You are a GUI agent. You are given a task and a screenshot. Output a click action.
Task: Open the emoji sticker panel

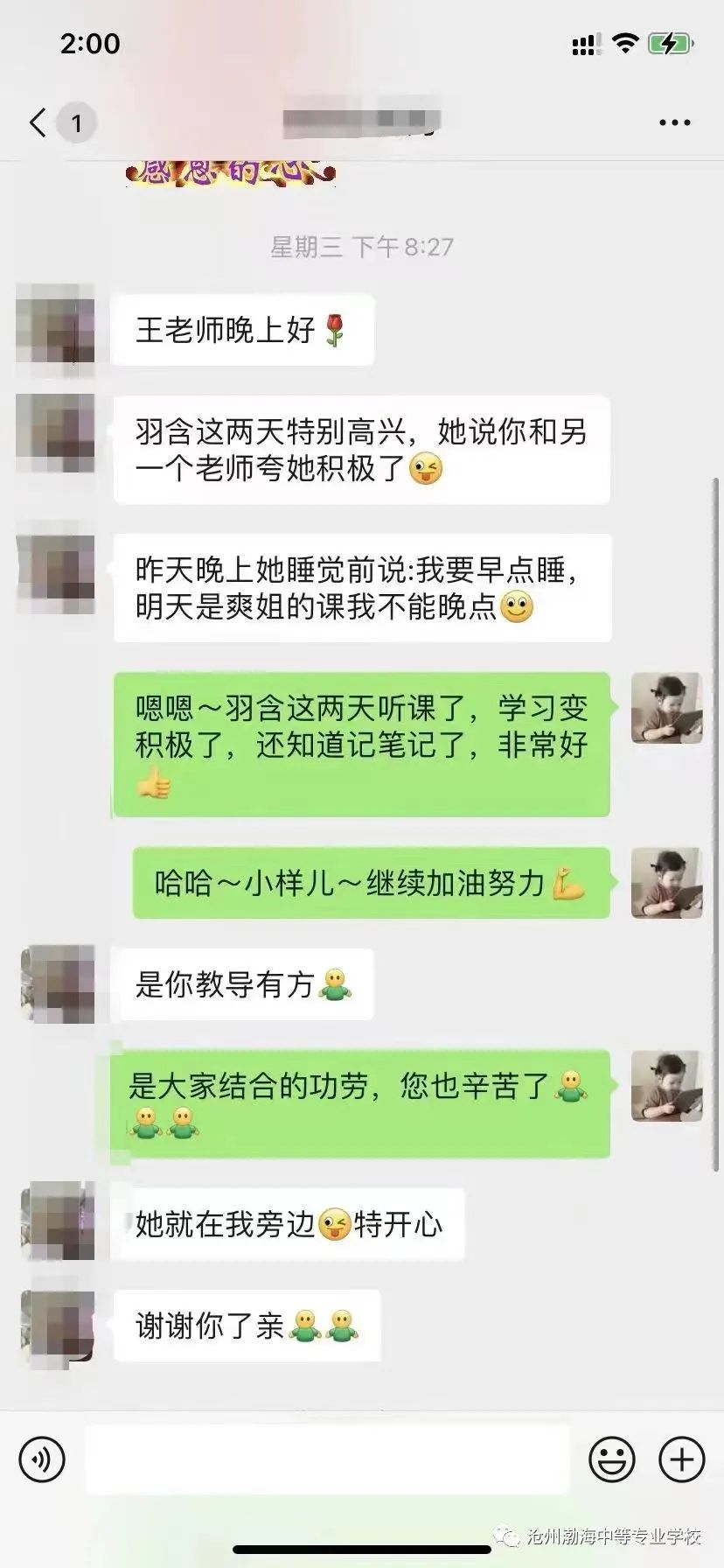point(611,1459)
